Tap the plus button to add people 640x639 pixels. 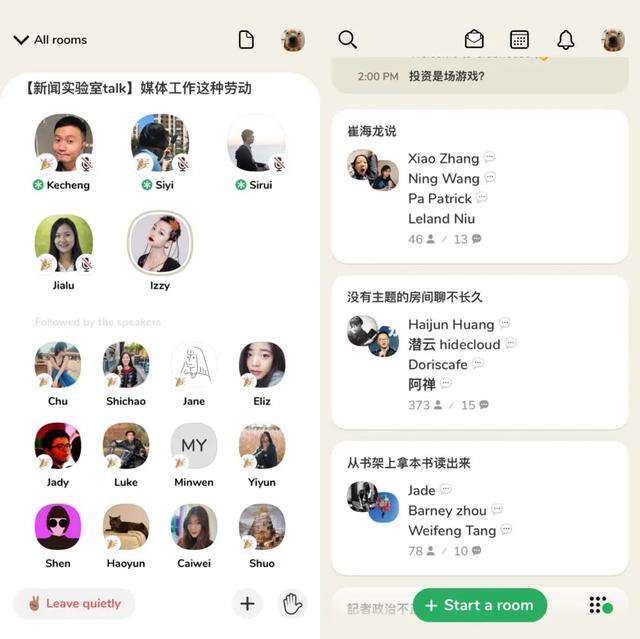click(x=247, y=603)
